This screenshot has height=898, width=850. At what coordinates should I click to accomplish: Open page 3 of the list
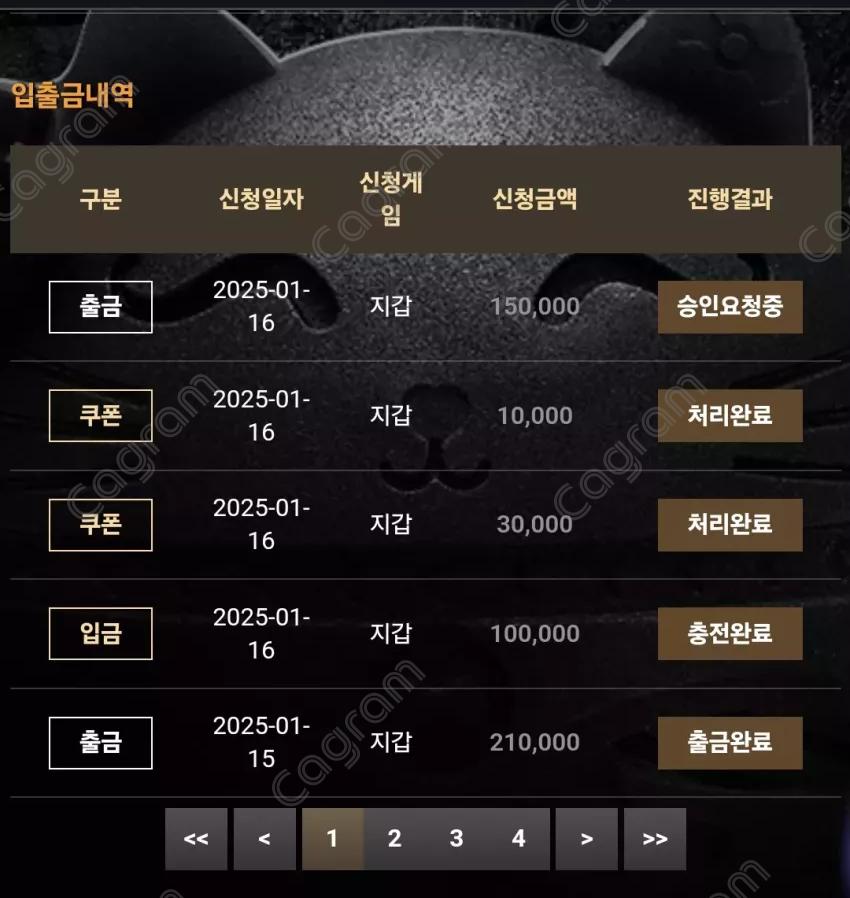pos(456,839)
